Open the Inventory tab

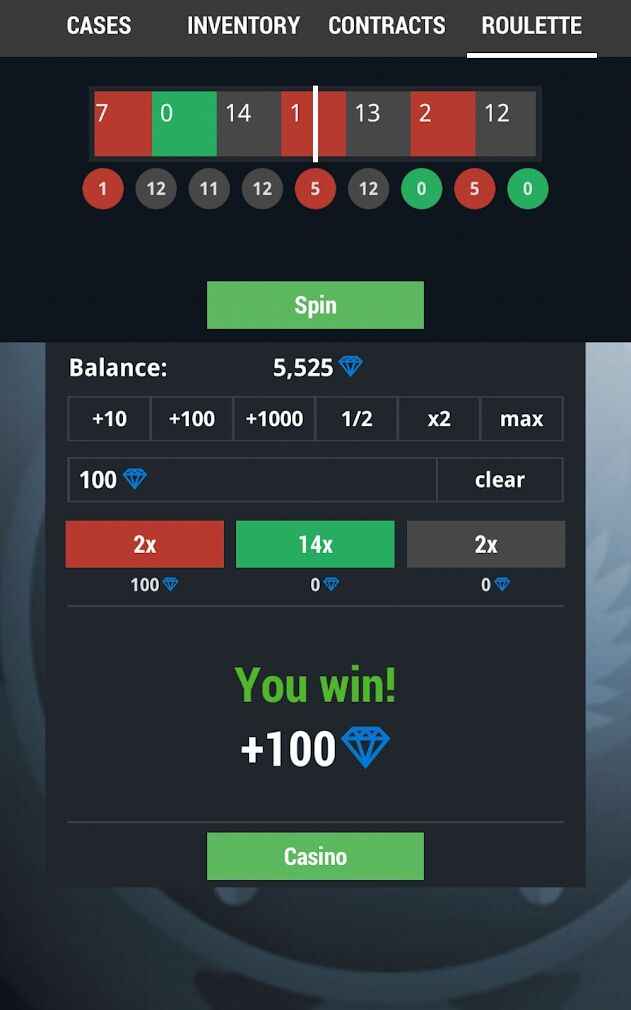click(x=243, y=26)
